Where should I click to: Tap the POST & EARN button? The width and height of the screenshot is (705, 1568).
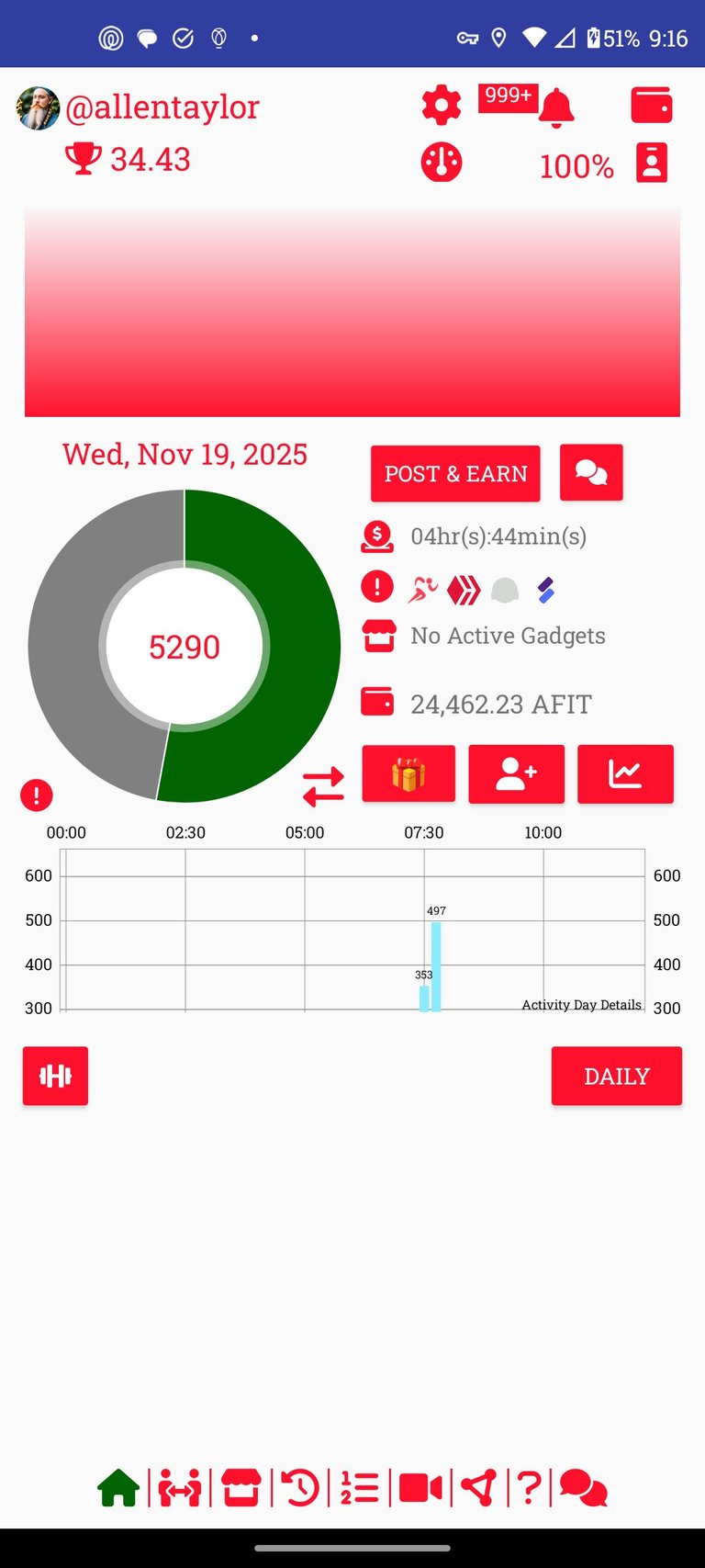click(455, 474)
